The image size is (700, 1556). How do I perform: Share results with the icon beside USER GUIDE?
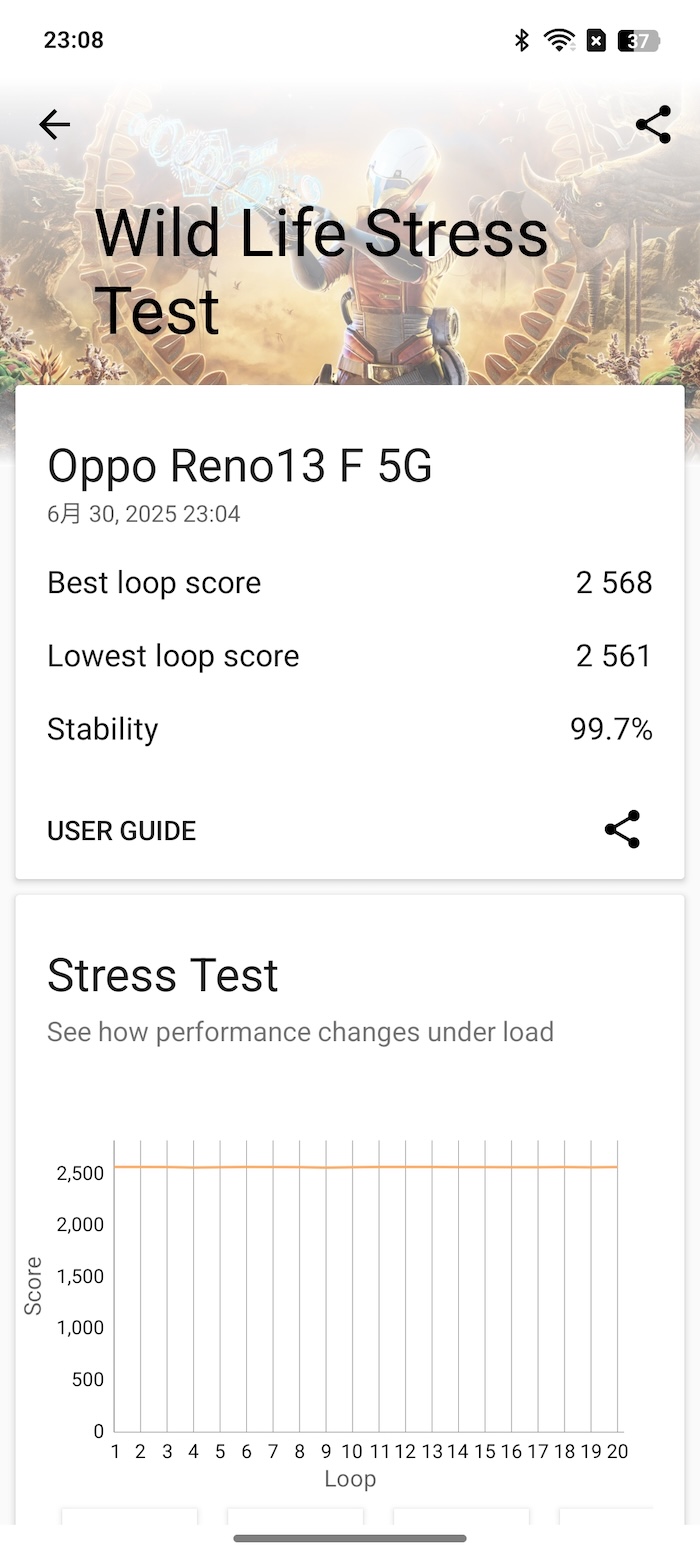622,830
